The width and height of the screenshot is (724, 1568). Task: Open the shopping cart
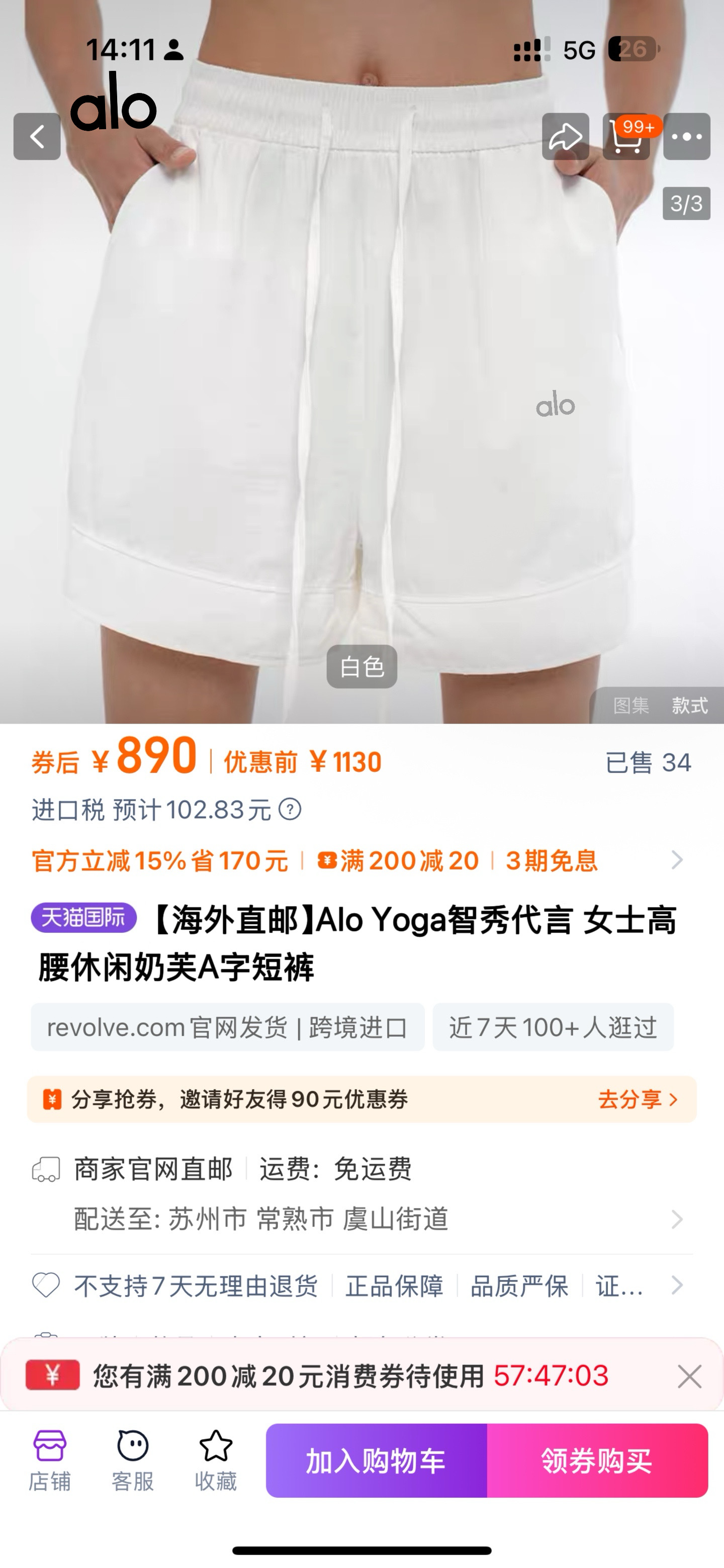point(626,136)
